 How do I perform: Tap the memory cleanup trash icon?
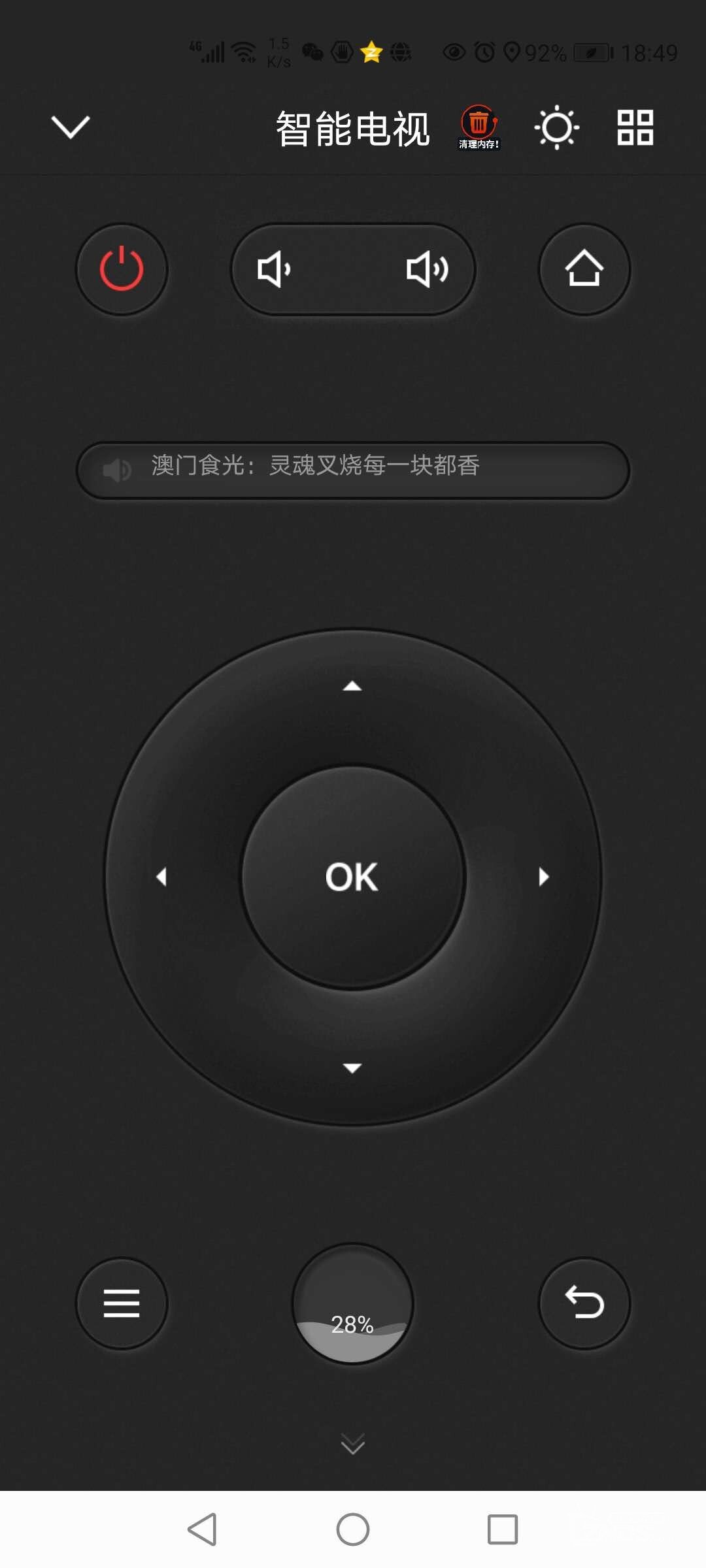tap(479, 125)
